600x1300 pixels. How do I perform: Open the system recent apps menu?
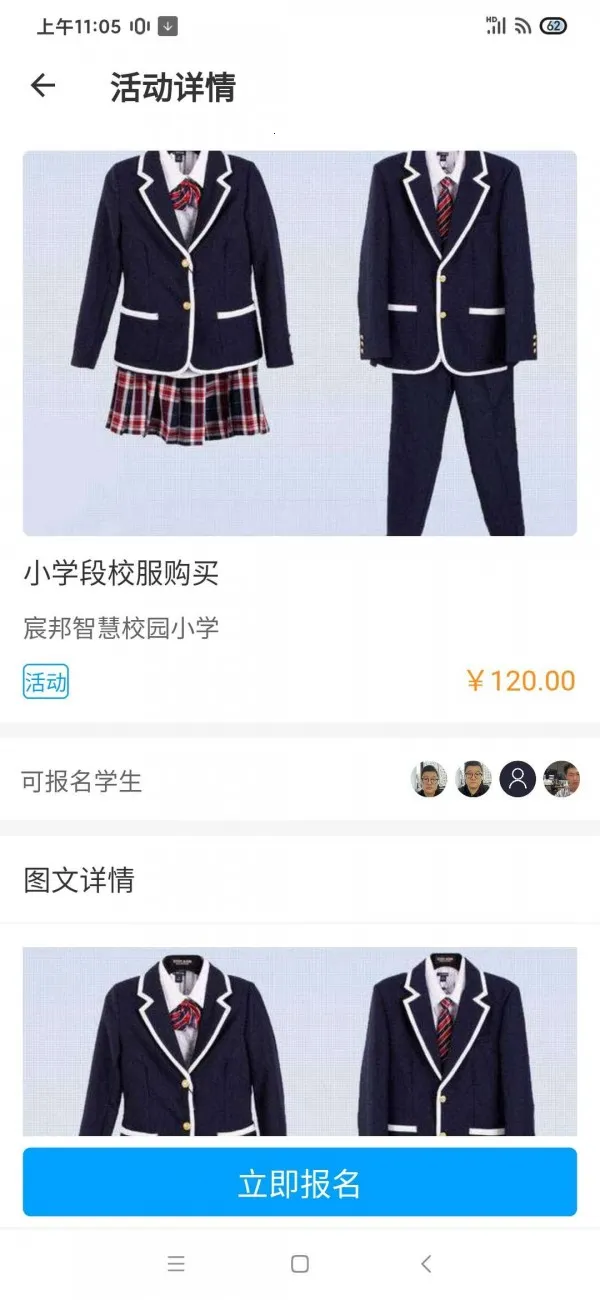(176, 1264)
